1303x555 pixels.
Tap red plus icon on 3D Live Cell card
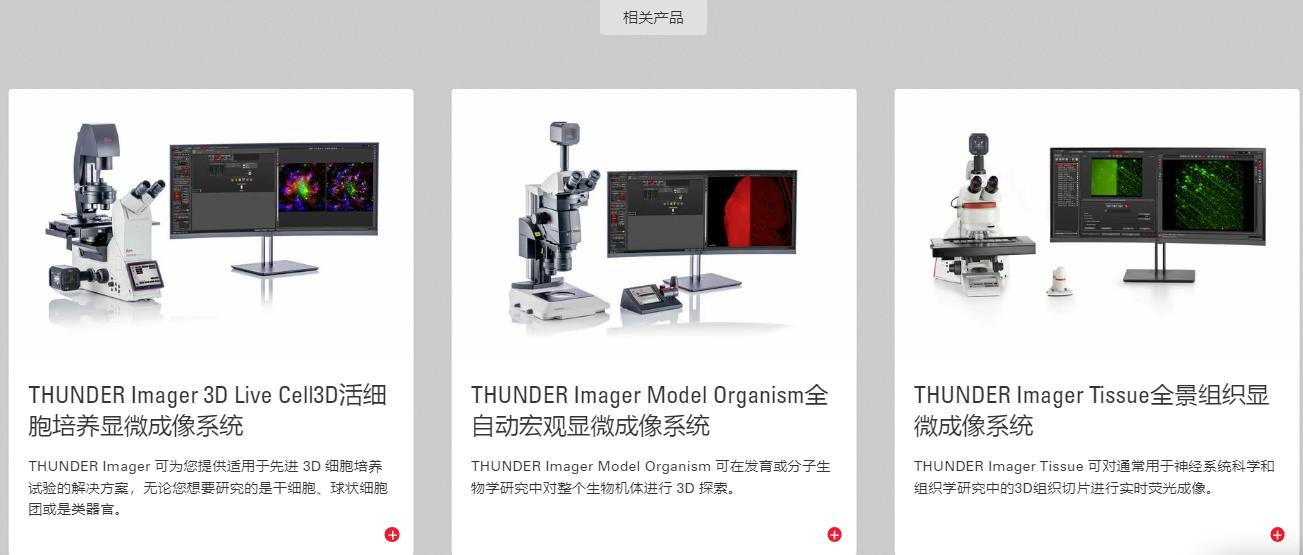point(392,535)
